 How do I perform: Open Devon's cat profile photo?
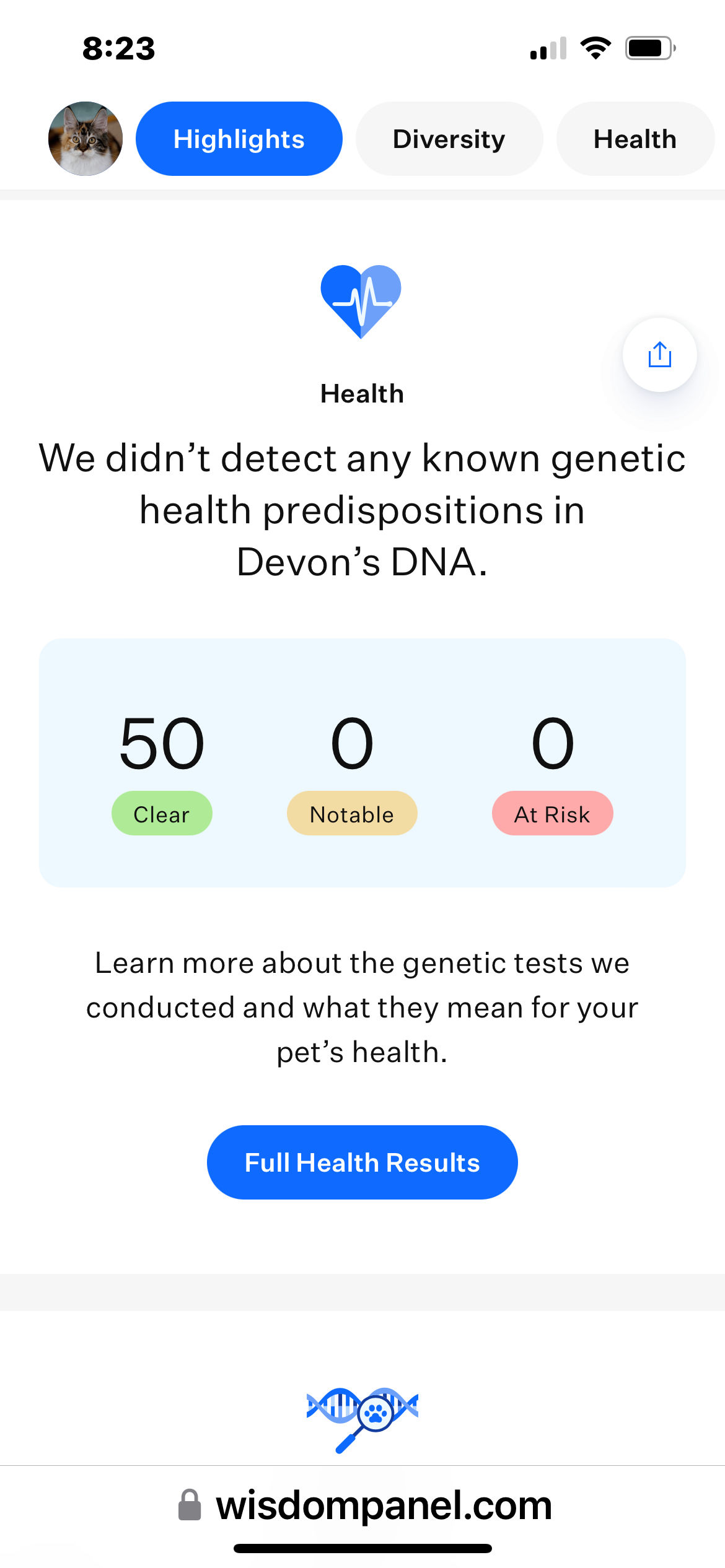(86, 139)
